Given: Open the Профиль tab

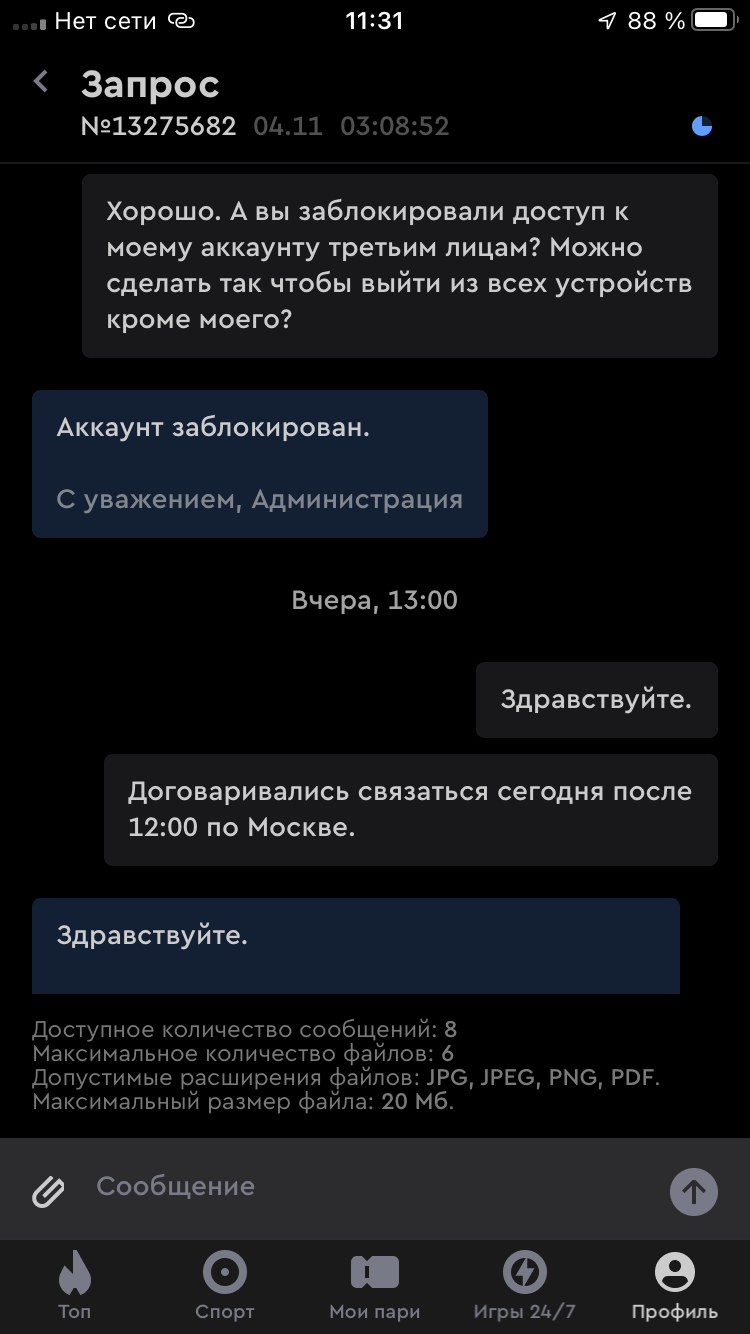Looking at the screenshot, I should click(674, 1285).
